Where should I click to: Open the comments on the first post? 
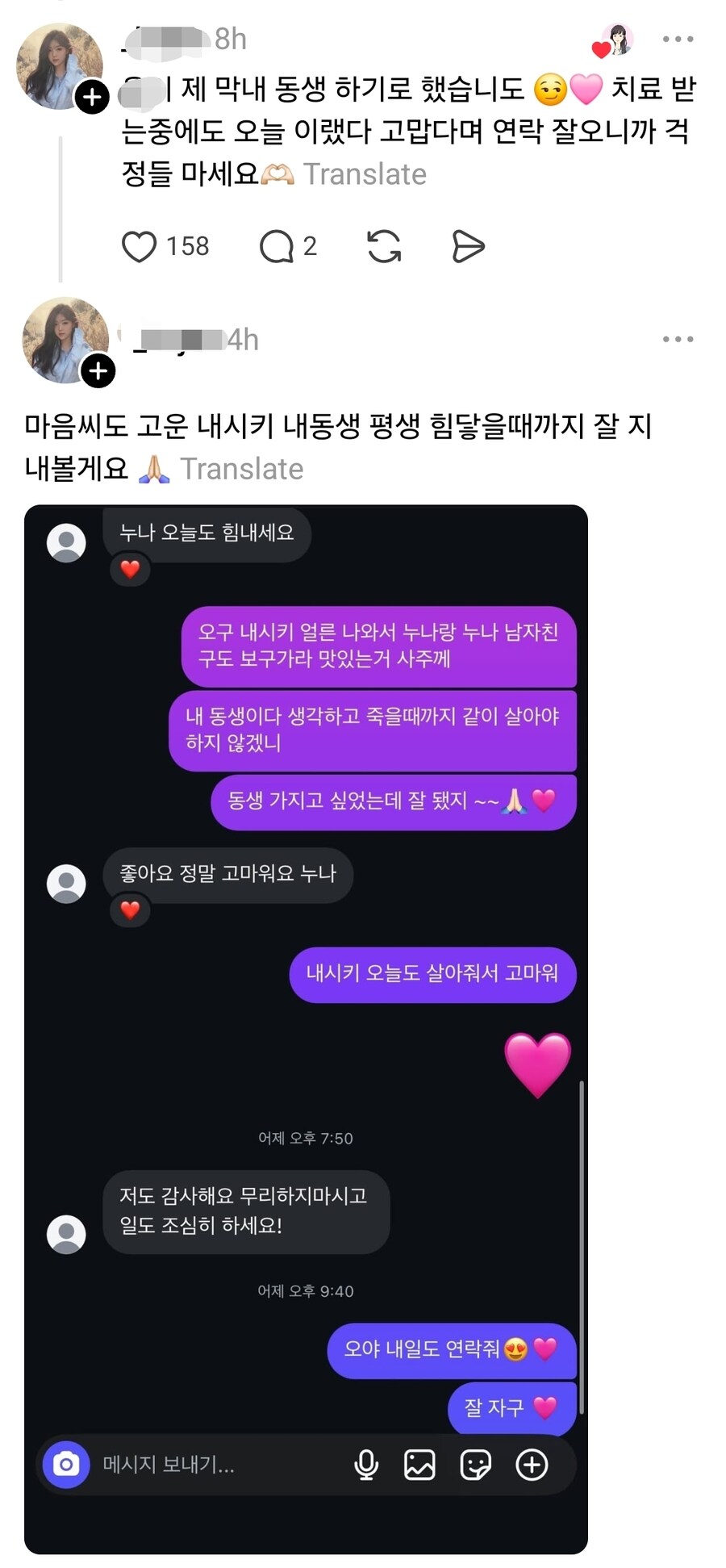coord(278,246)
